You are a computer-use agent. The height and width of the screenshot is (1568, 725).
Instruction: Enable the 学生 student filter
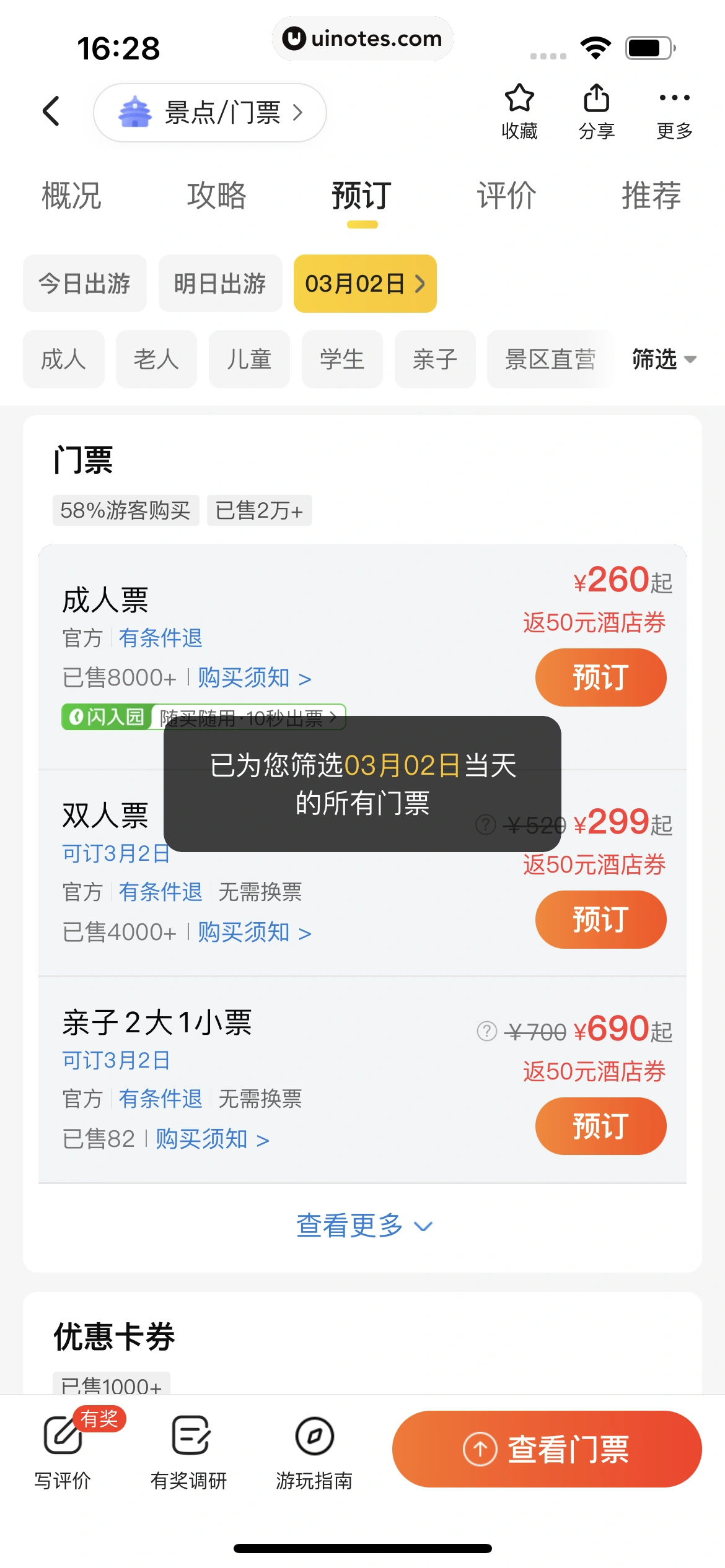click(341, 359)
